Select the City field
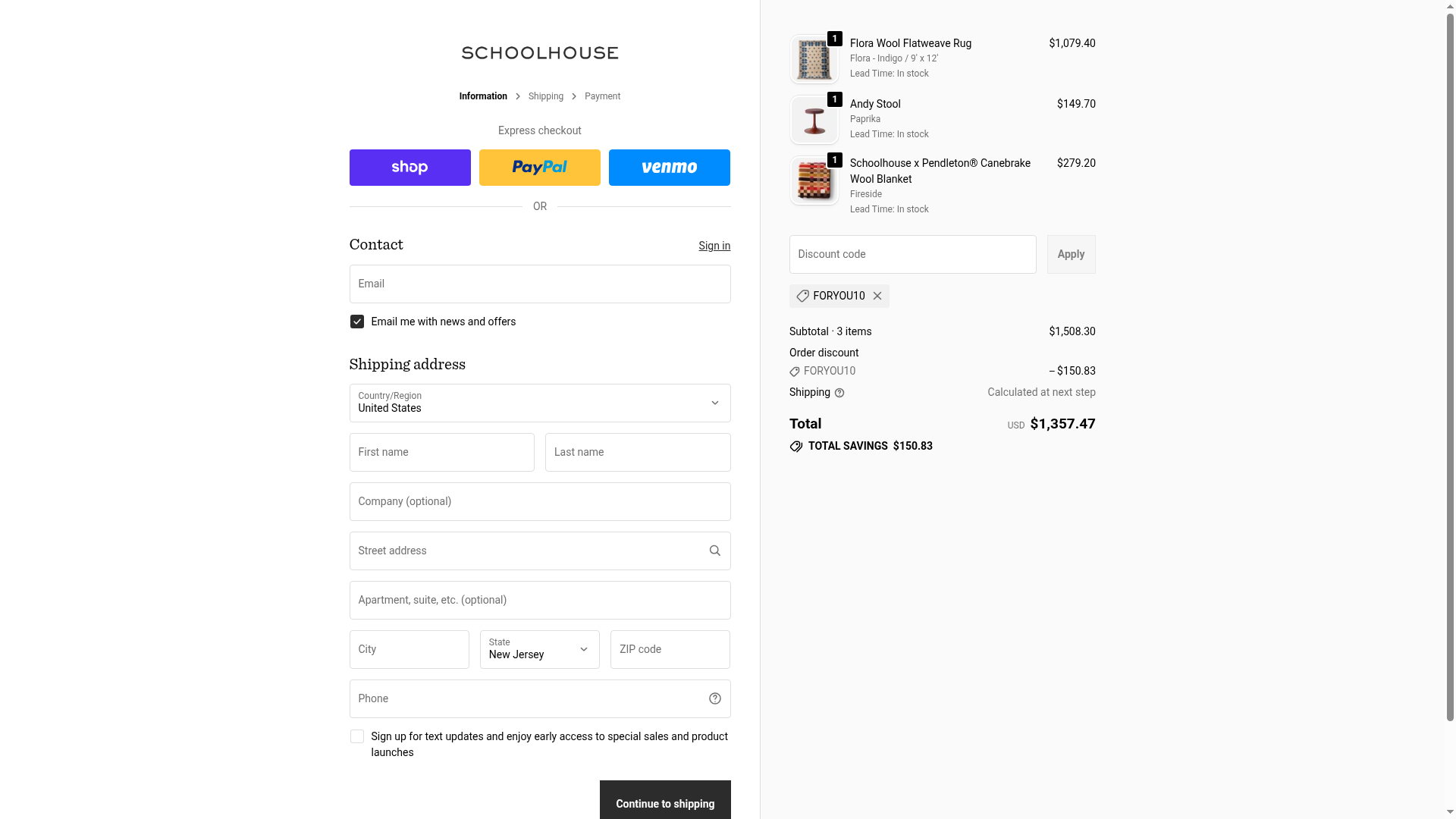The image size is (1456, 819). point(409,650)
